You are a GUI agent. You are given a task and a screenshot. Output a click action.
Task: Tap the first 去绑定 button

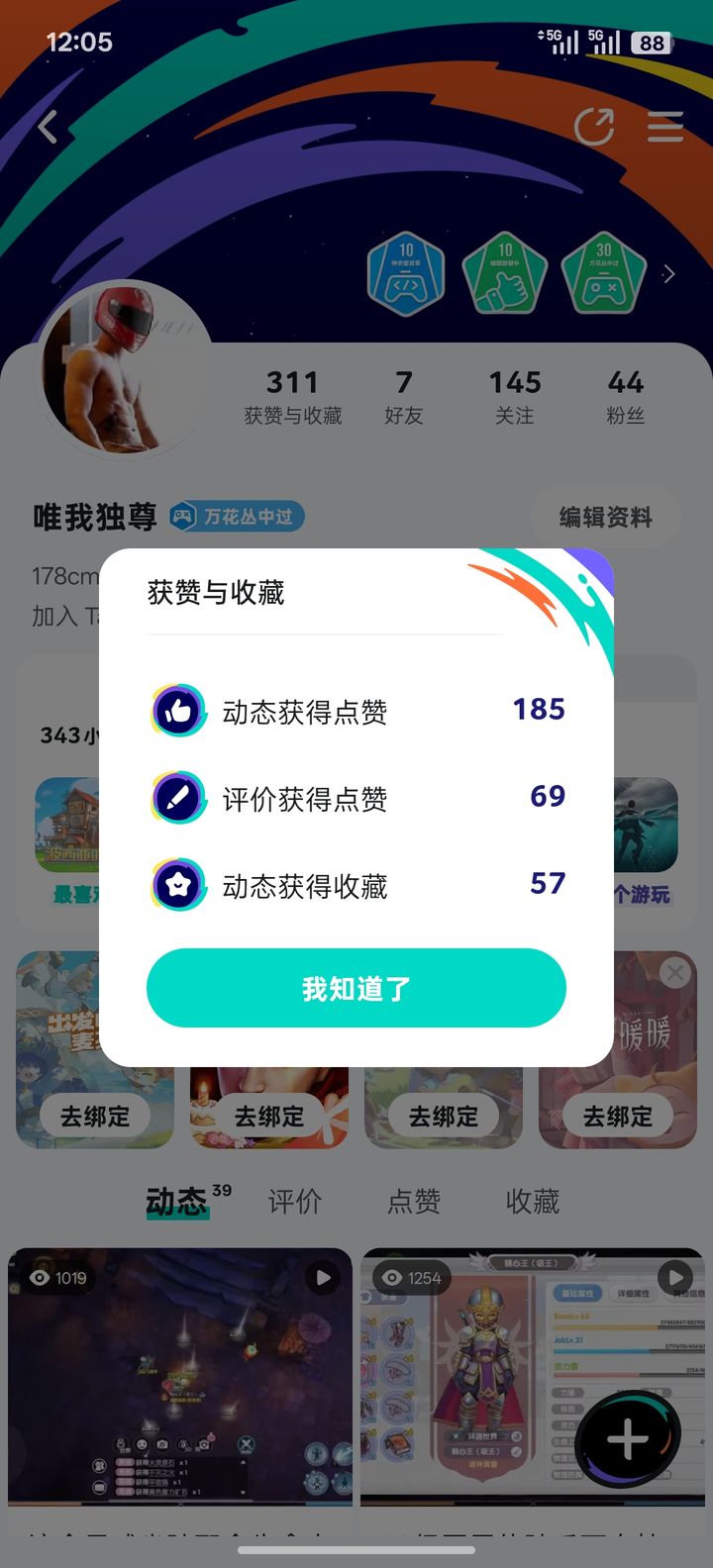pyautogui.click(x=94, y=1116)
